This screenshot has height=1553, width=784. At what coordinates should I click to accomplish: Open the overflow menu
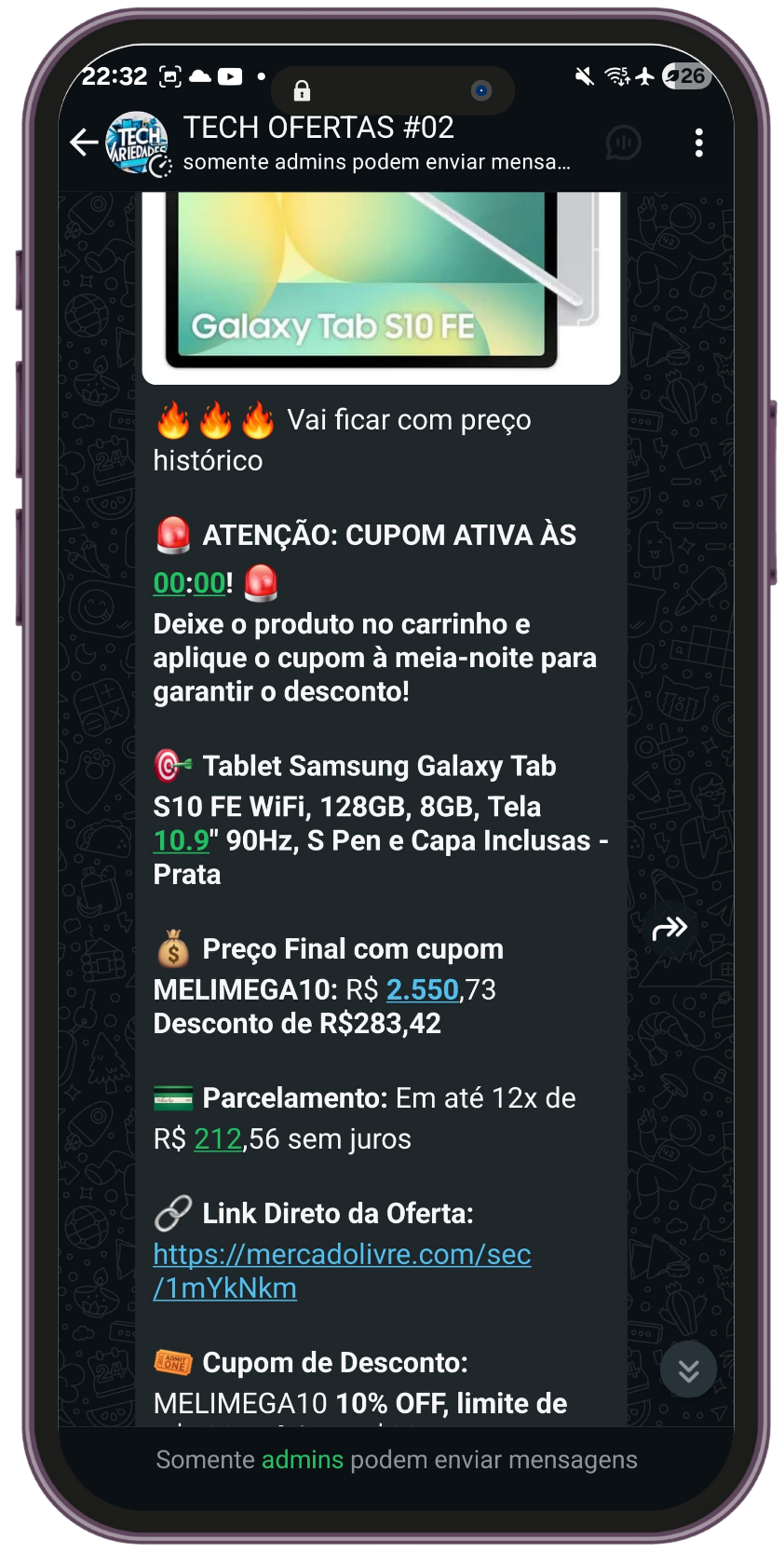[x=698, y=143]
